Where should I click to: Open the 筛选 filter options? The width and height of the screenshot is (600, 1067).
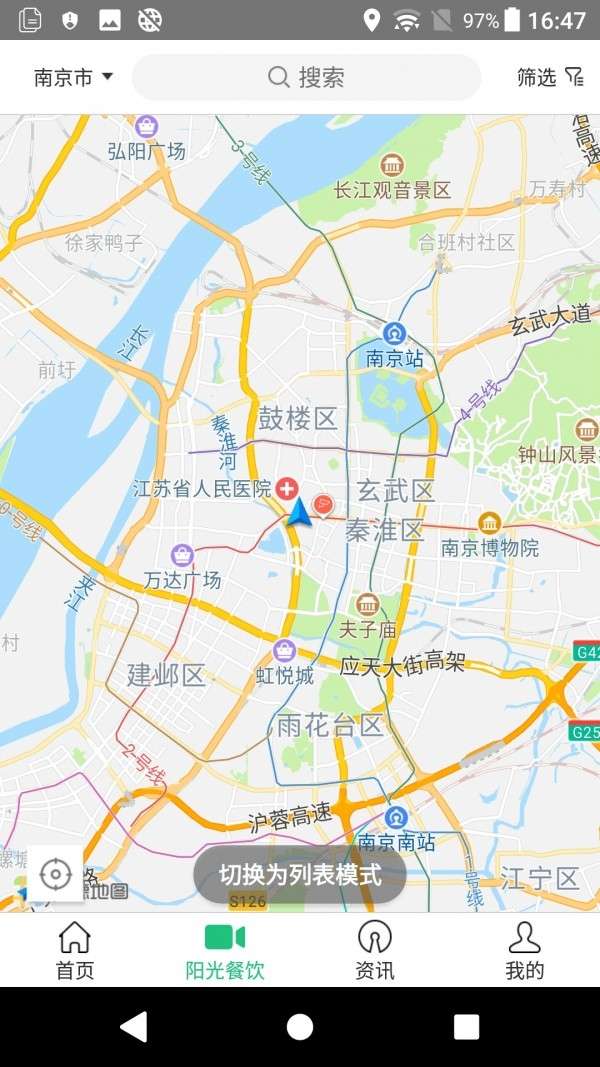[549, 77]
